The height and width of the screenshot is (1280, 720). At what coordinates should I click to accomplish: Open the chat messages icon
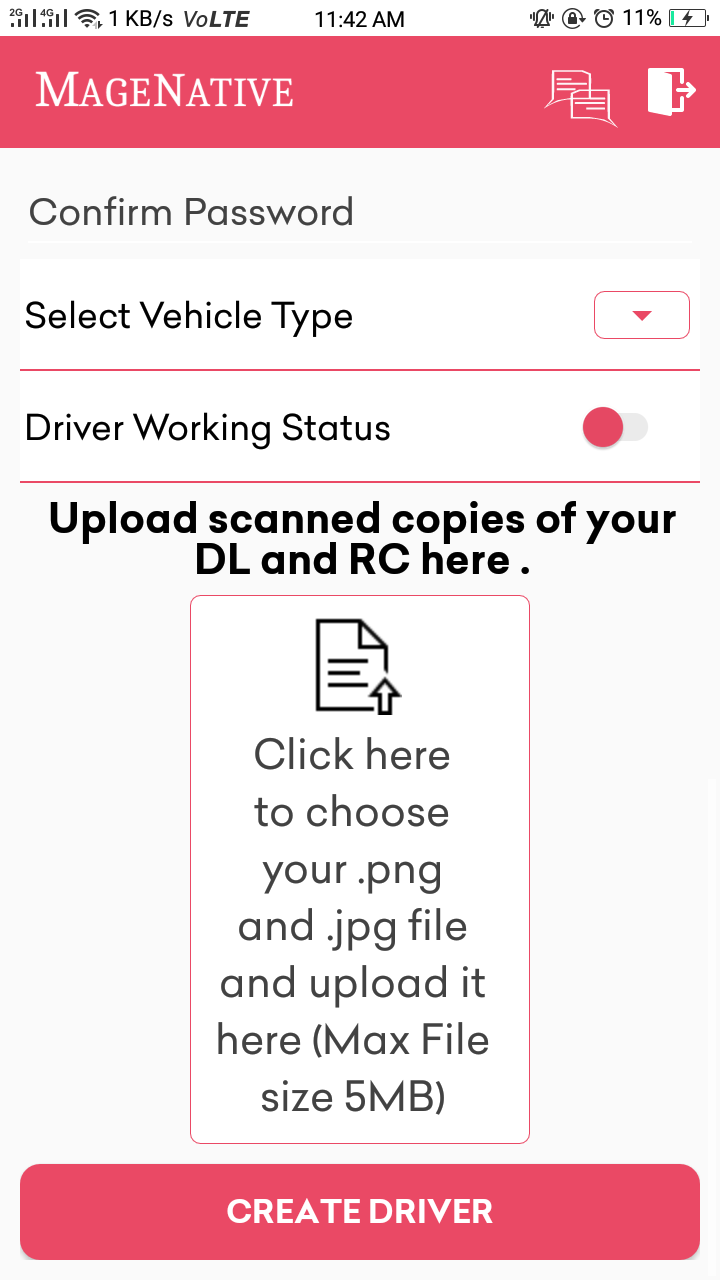[580, 97]
